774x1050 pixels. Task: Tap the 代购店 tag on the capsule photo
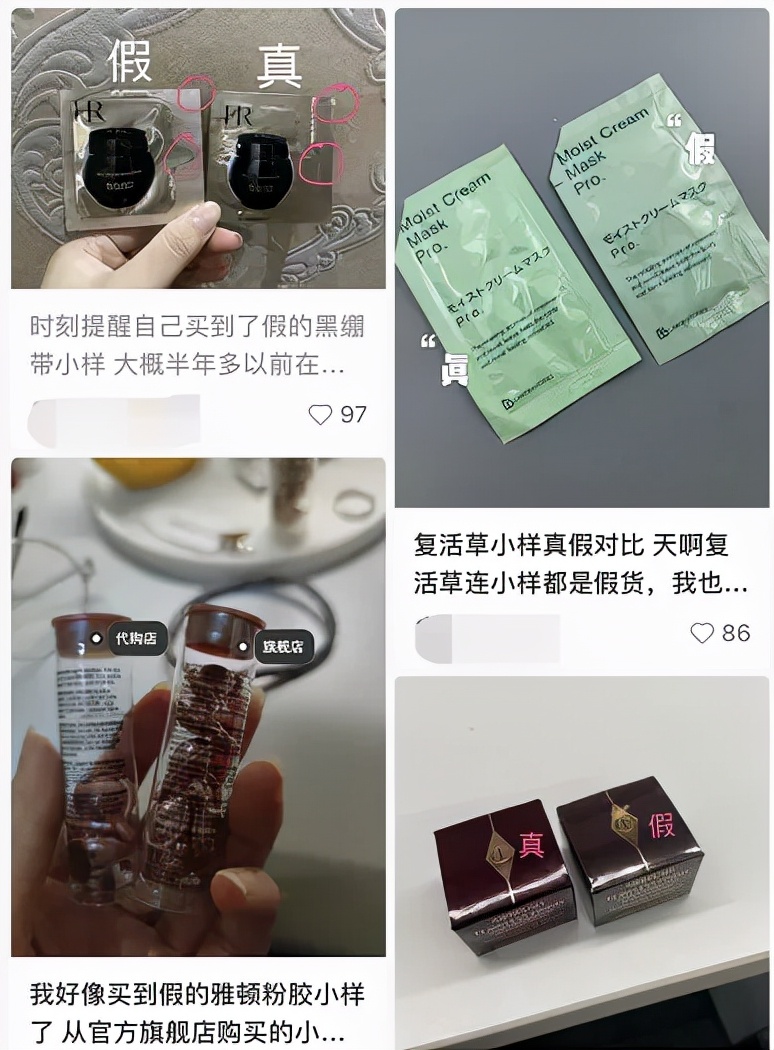click(x=135, y=638)
